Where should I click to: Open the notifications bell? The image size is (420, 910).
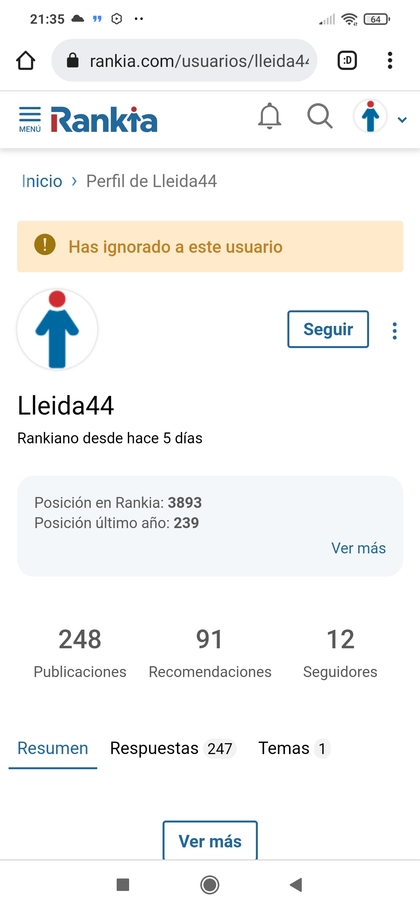click(269, 117)
